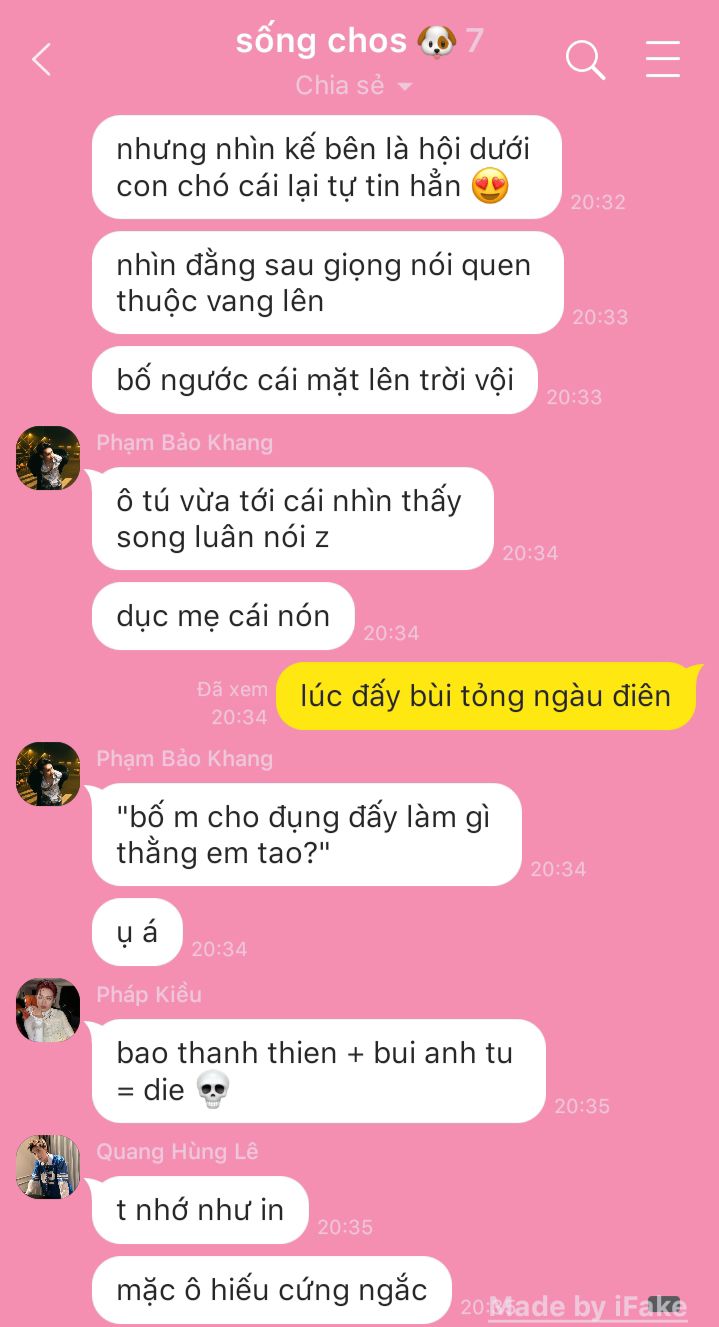This screenshot has width=719, height=1327.
Task: Search within this conversation
Action: (585, 60)
